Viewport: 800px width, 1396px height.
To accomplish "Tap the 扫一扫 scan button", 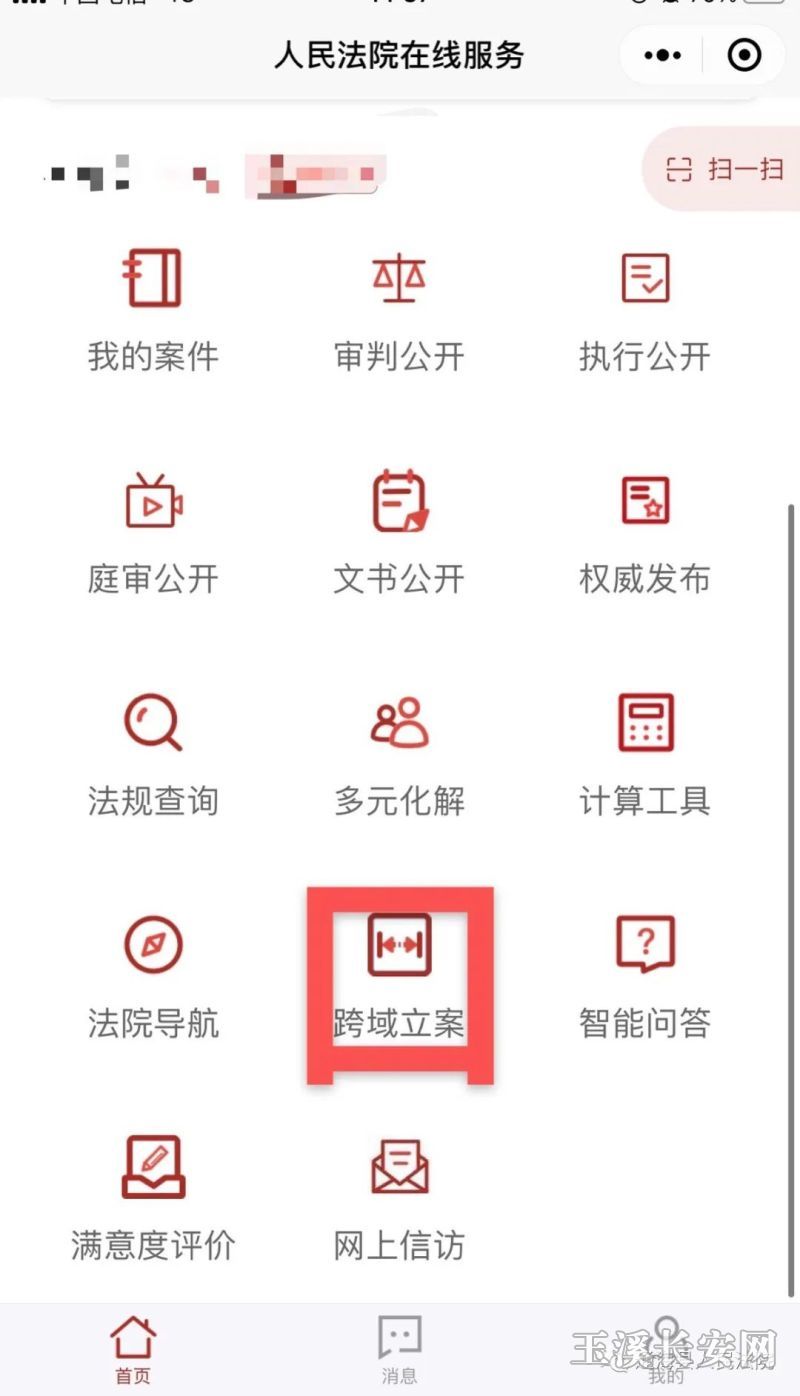I will point(723,169).
